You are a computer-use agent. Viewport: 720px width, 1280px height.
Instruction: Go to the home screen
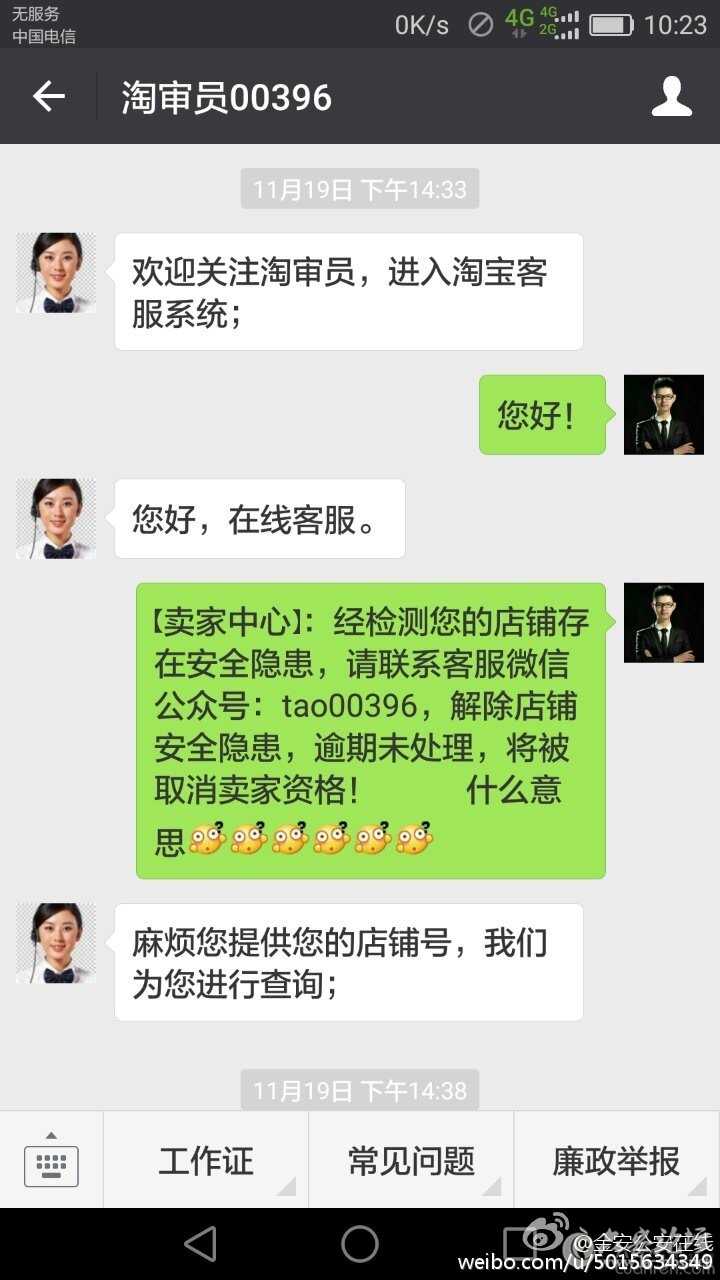point(360,1244)
